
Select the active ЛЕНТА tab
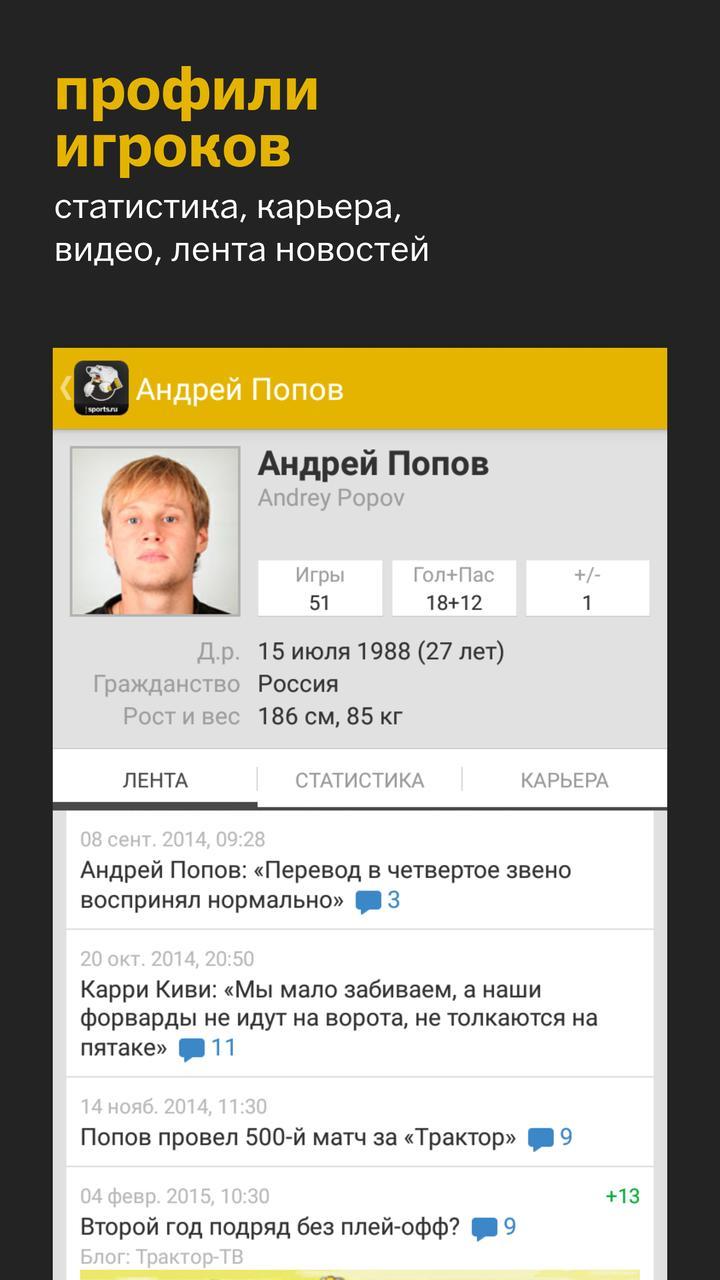click(156, 779)
